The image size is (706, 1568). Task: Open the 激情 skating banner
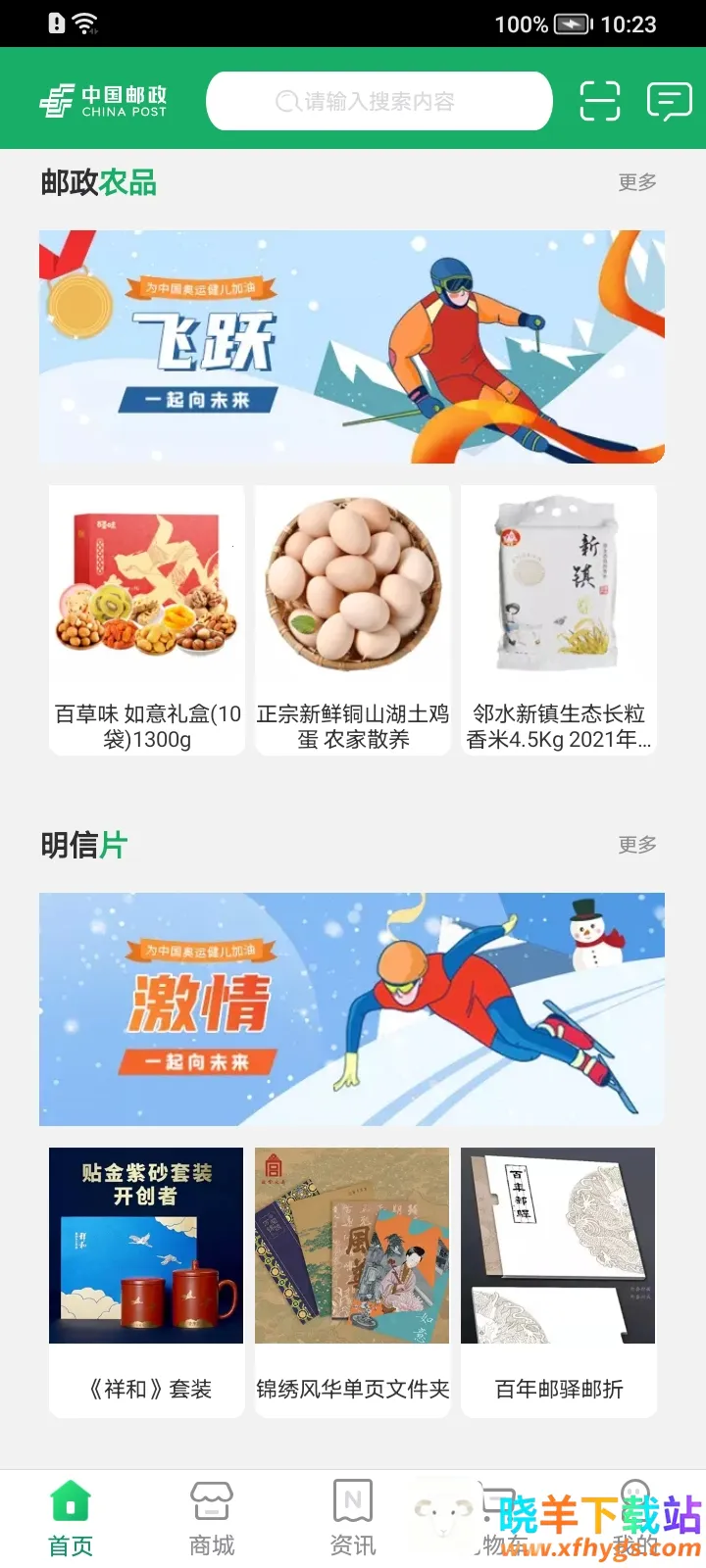pos(352,1008)
